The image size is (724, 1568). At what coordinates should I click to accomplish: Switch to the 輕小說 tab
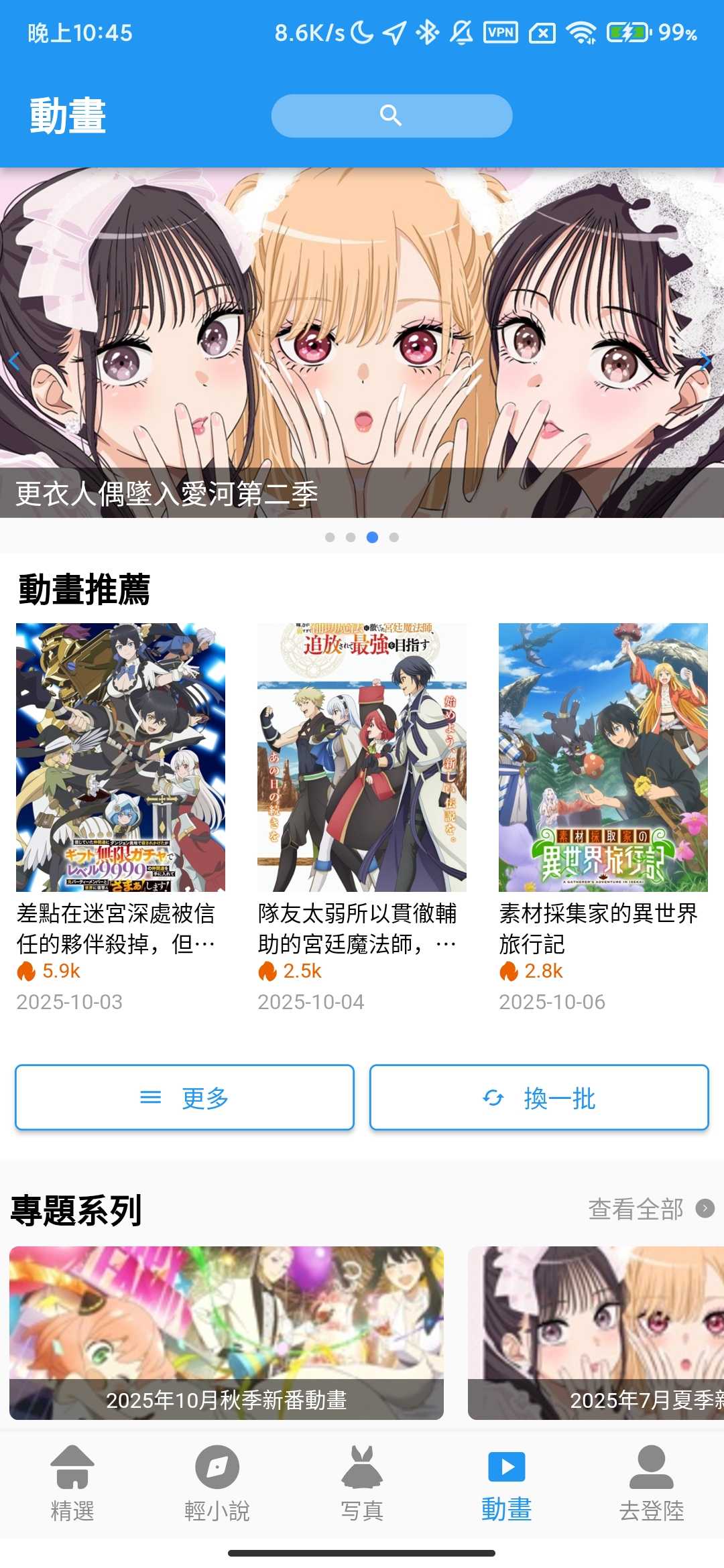pos(217,1482)
